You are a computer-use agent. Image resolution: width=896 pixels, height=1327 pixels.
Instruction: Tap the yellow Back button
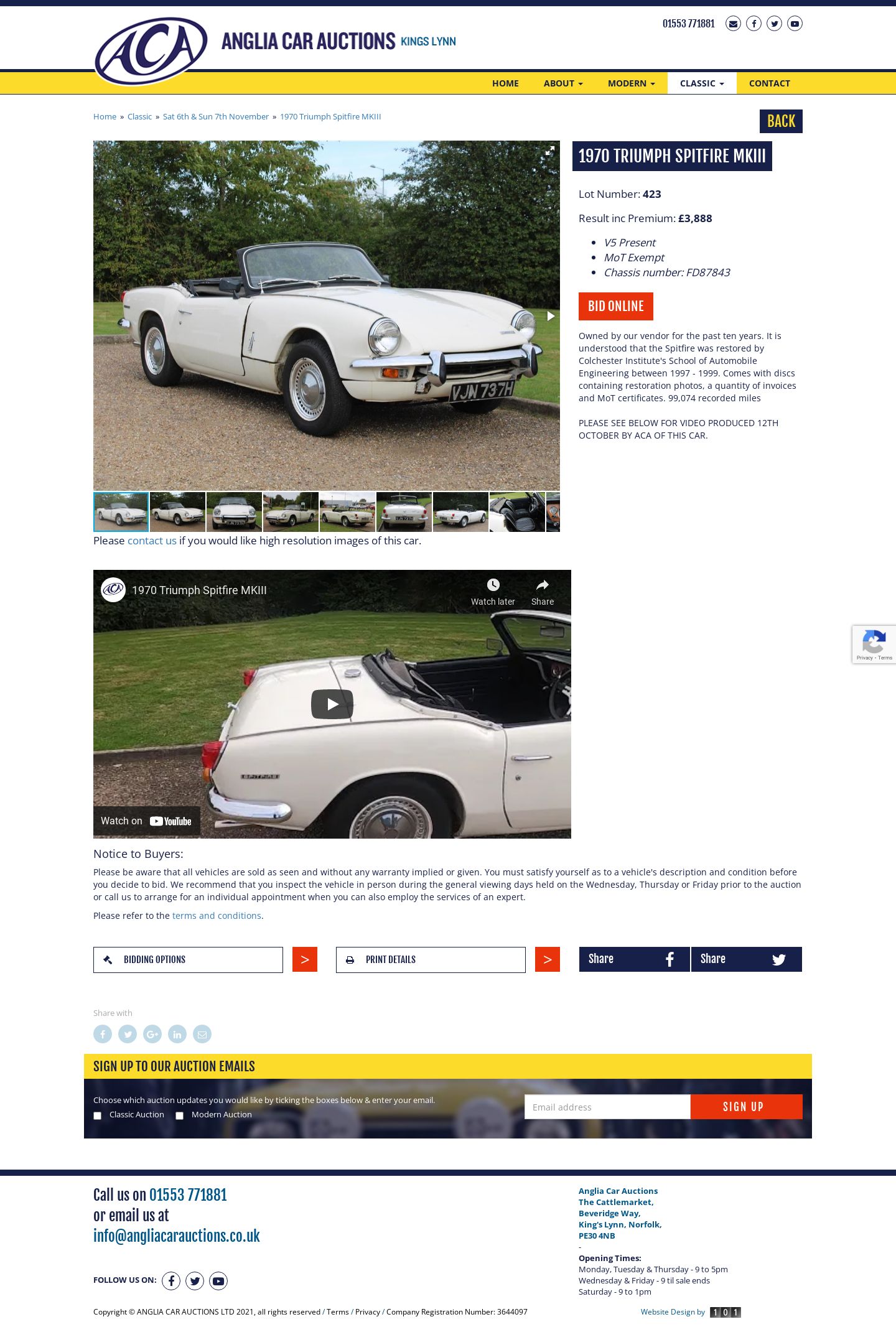pos(780,121)
